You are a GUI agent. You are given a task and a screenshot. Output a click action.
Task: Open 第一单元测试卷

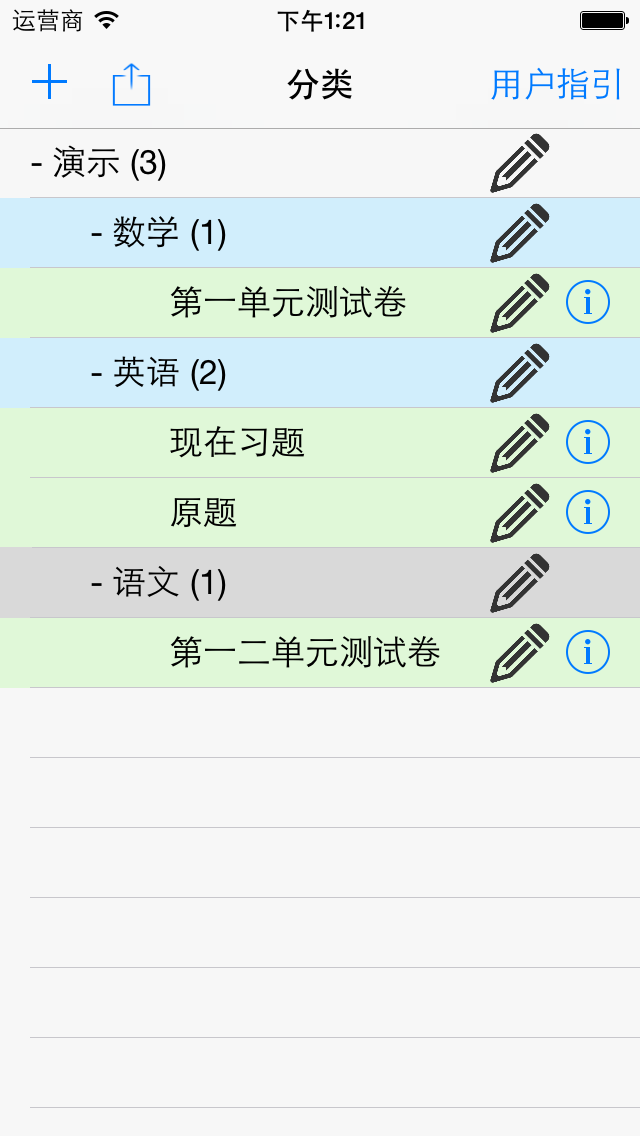(x=288, y=303)
